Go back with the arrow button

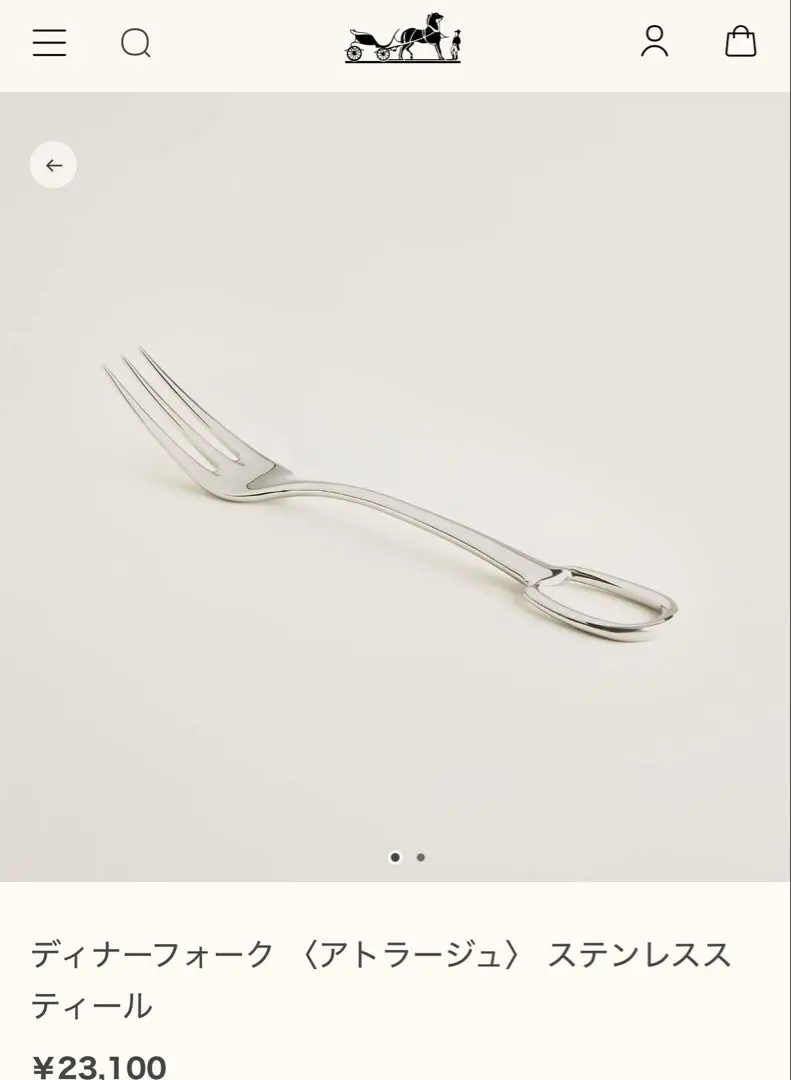pyautogui.click(x=53, y=165)
